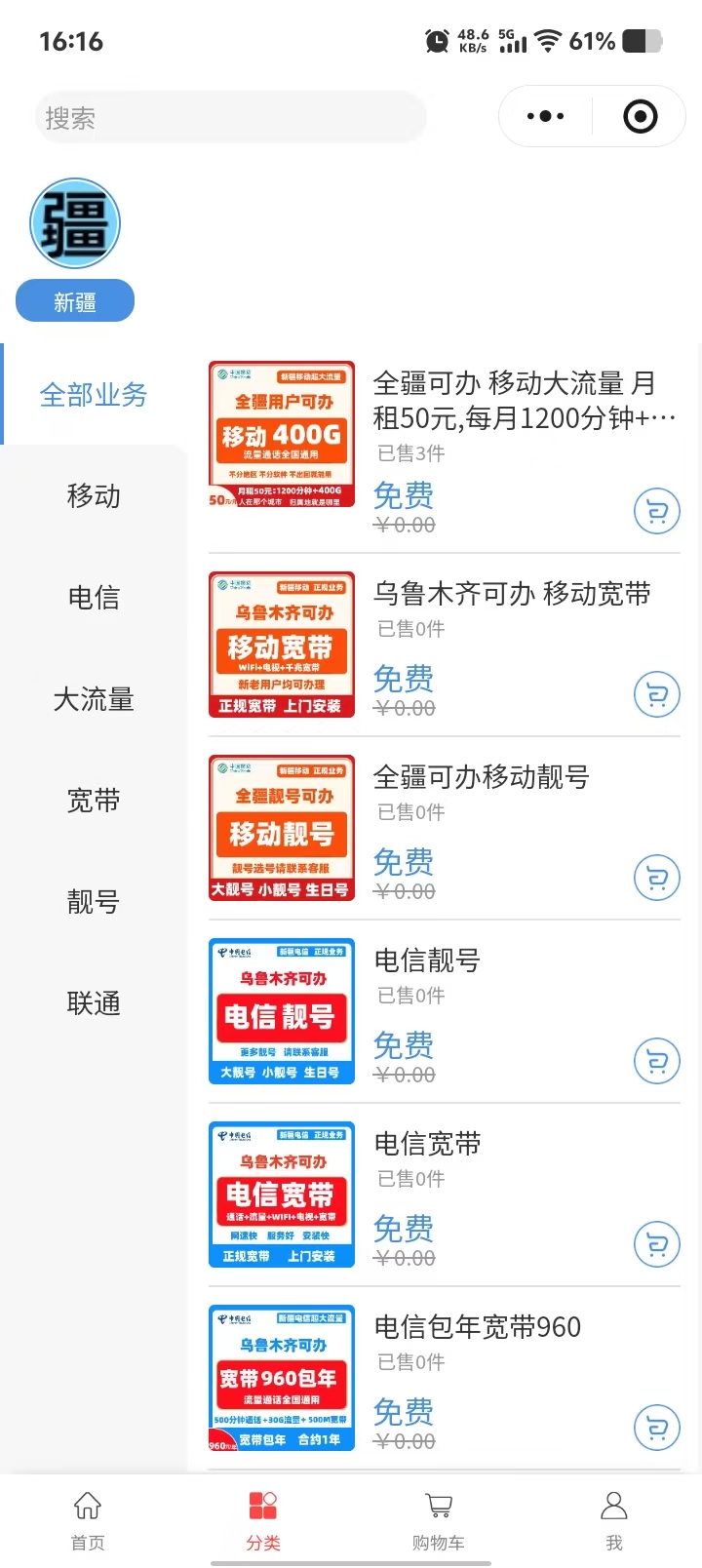The image size is (702, 1568).
Task: Open the mini program three-dot menu
Action: tap(545, 117)
